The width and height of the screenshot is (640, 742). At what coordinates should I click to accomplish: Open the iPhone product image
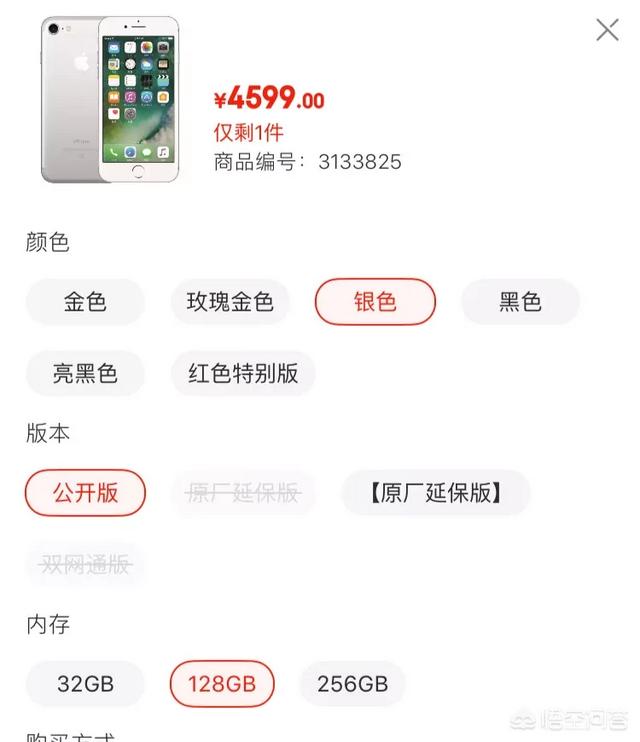[x=110, y=99]
